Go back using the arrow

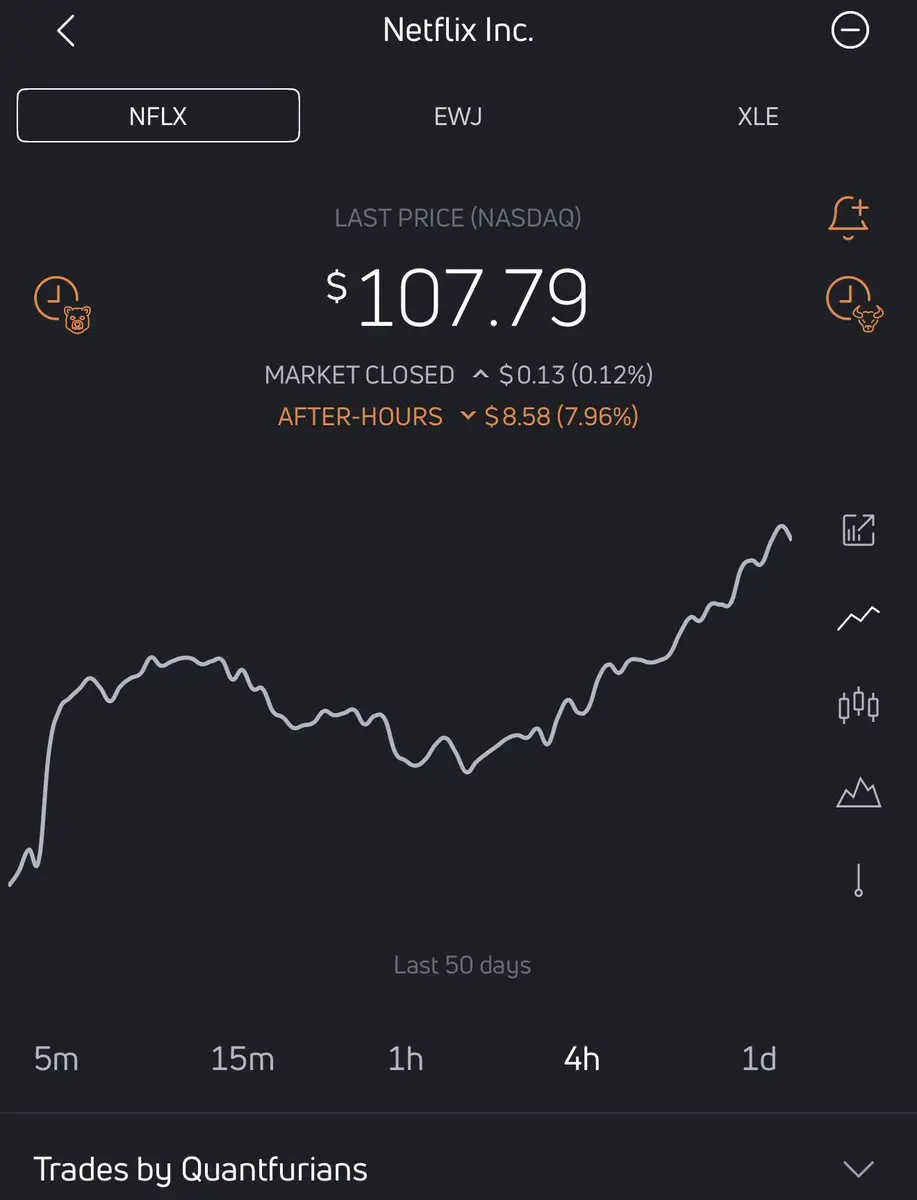pos(66,31)
